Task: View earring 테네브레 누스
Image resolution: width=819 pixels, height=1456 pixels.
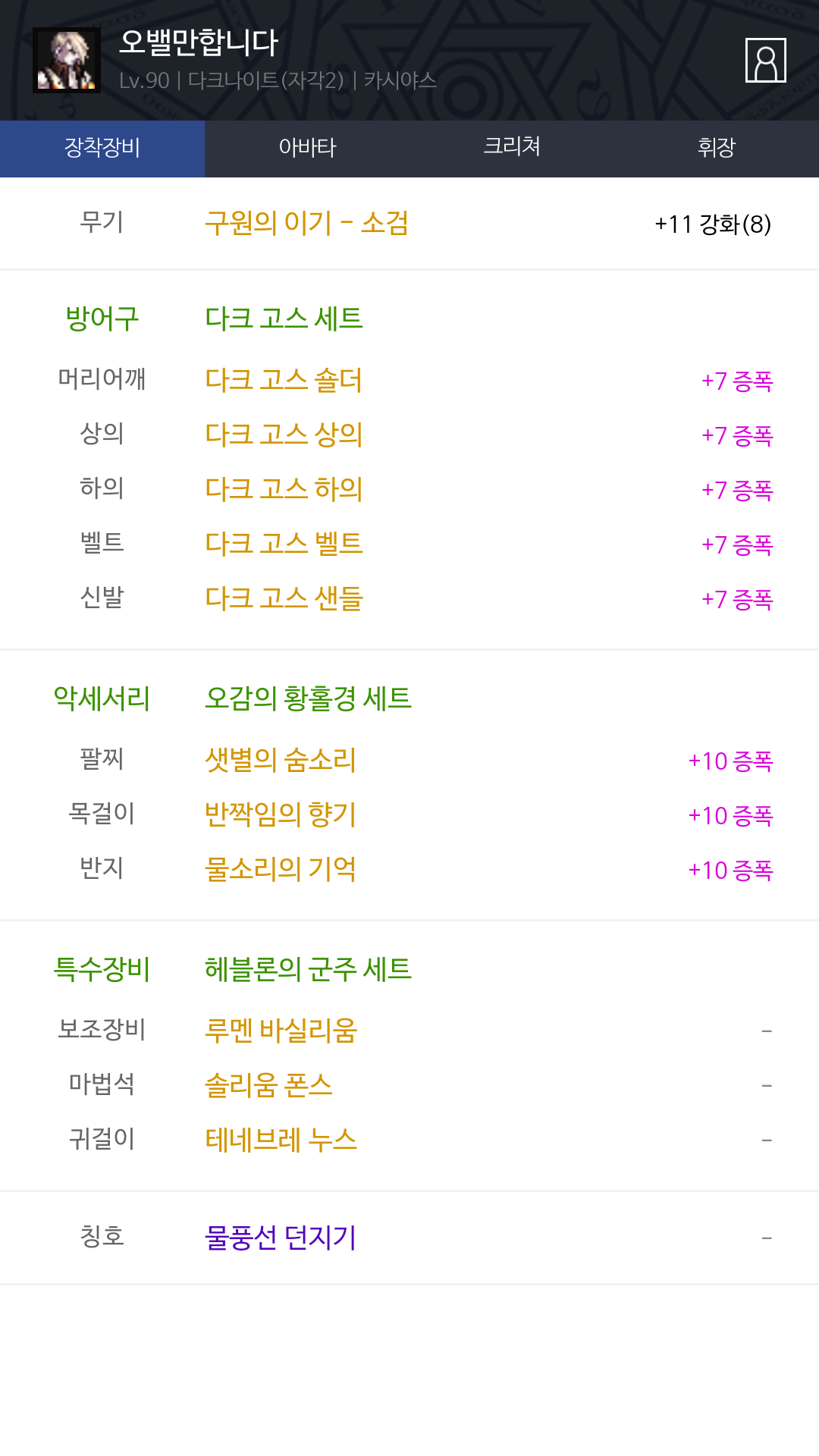Action: coord(281,1140)
